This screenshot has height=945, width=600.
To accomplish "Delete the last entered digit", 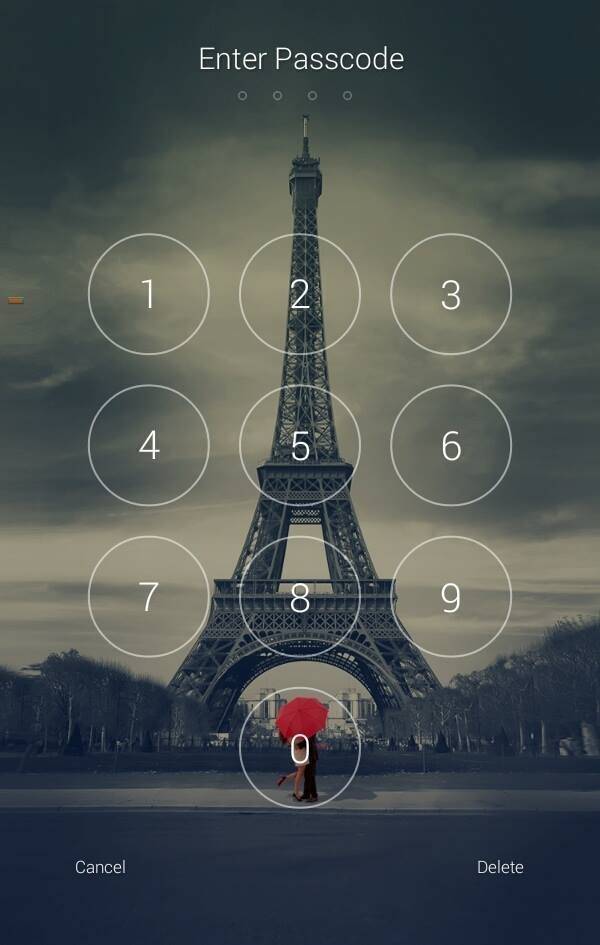I will click(500, 867).
